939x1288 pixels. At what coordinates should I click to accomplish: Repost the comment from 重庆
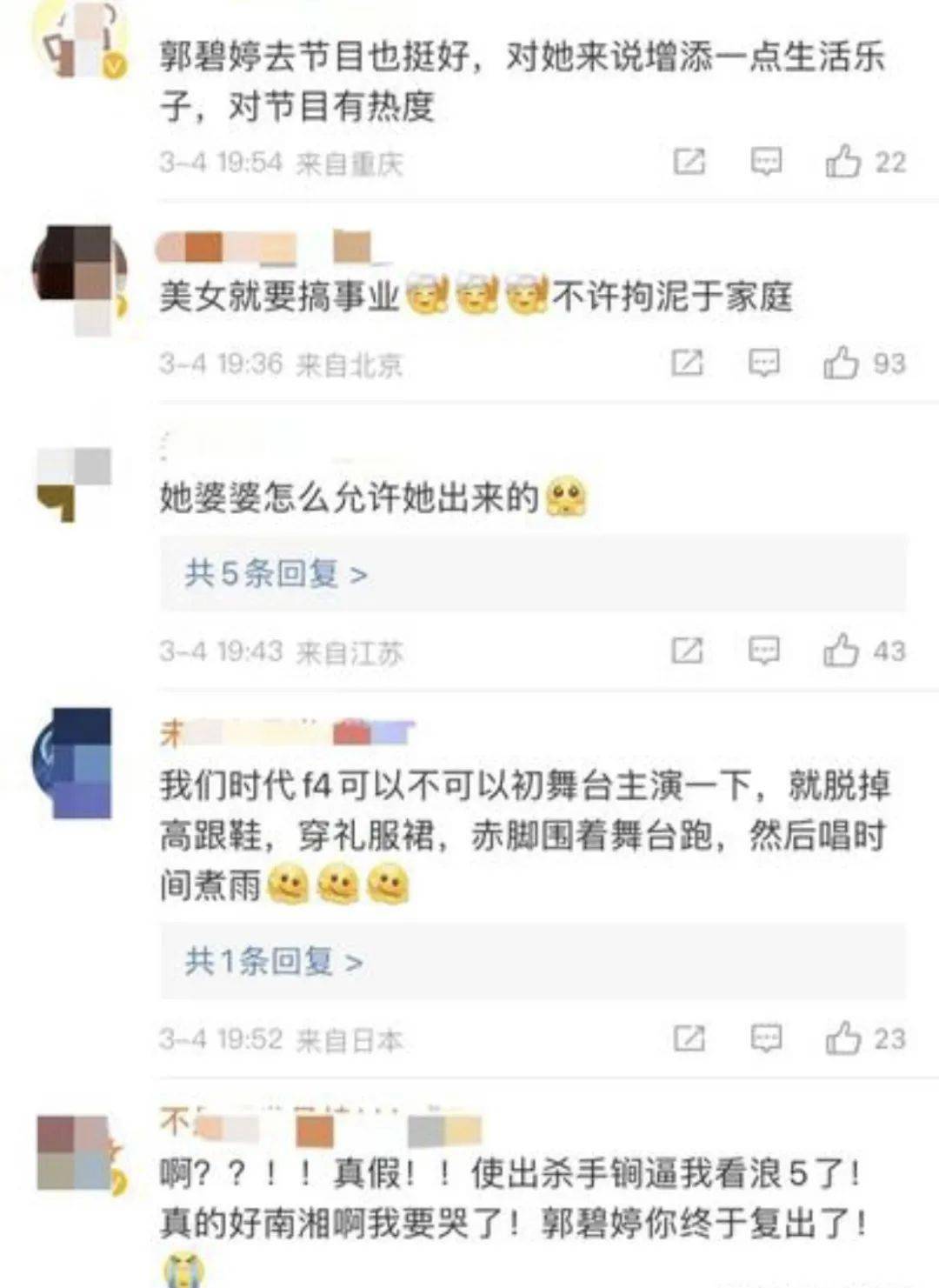(x=689, y=162)
